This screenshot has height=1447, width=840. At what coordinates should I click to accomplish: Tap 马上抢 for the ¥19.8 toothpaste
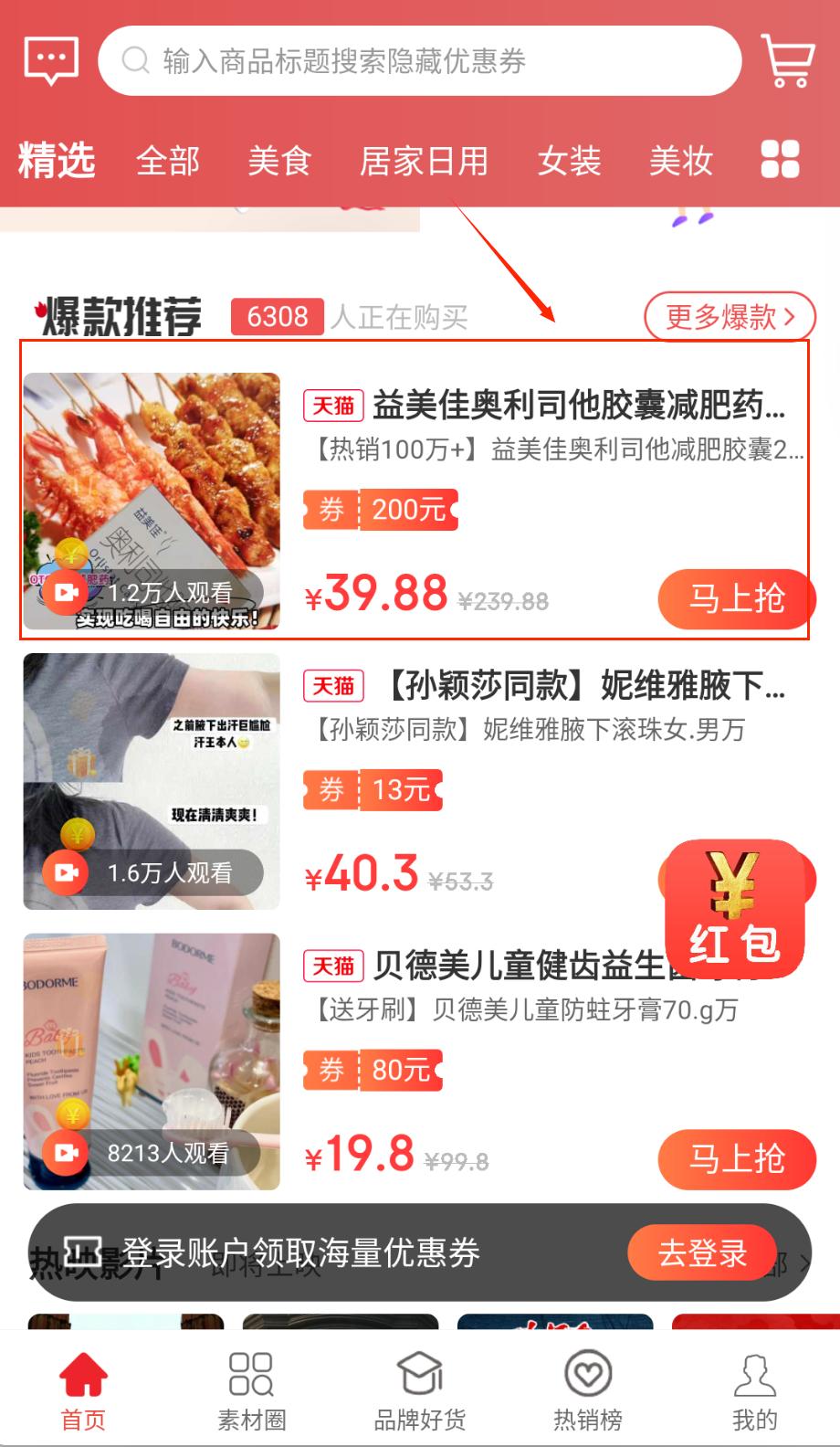[736, 1159]
